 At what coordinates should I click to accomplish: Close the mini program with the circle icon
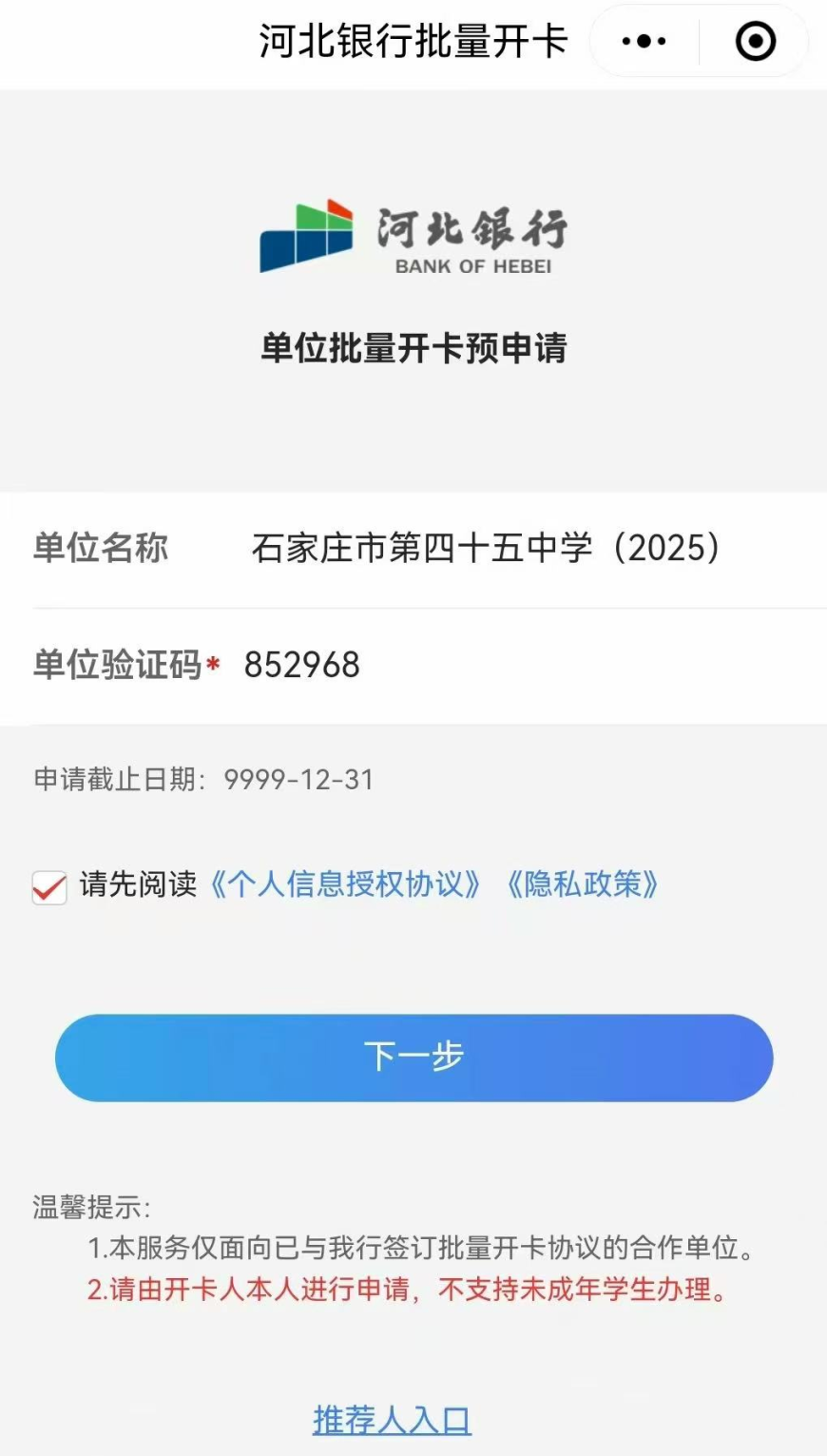click(x=756, y=41)
